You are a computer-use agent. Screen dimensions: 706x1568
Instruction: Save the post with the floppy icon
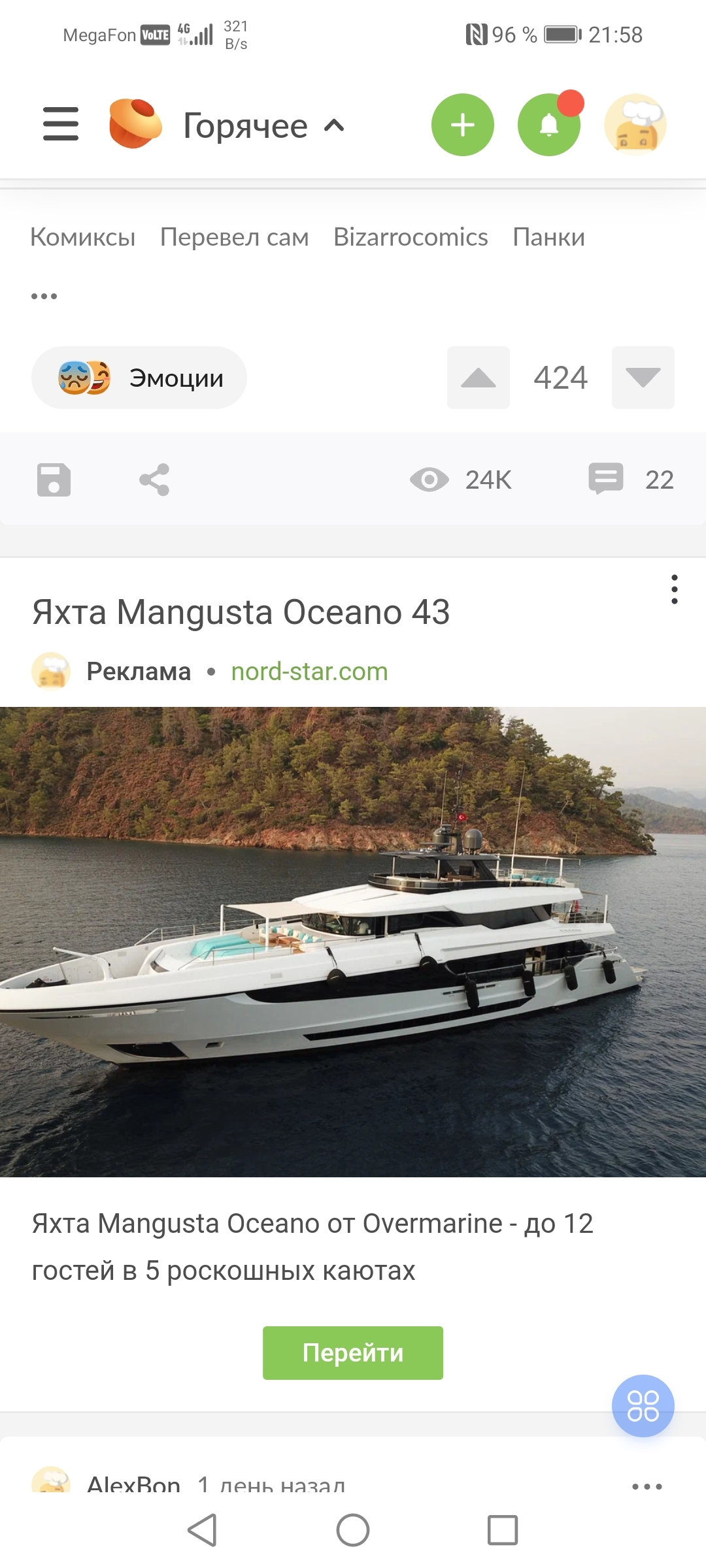coord(54,480)
